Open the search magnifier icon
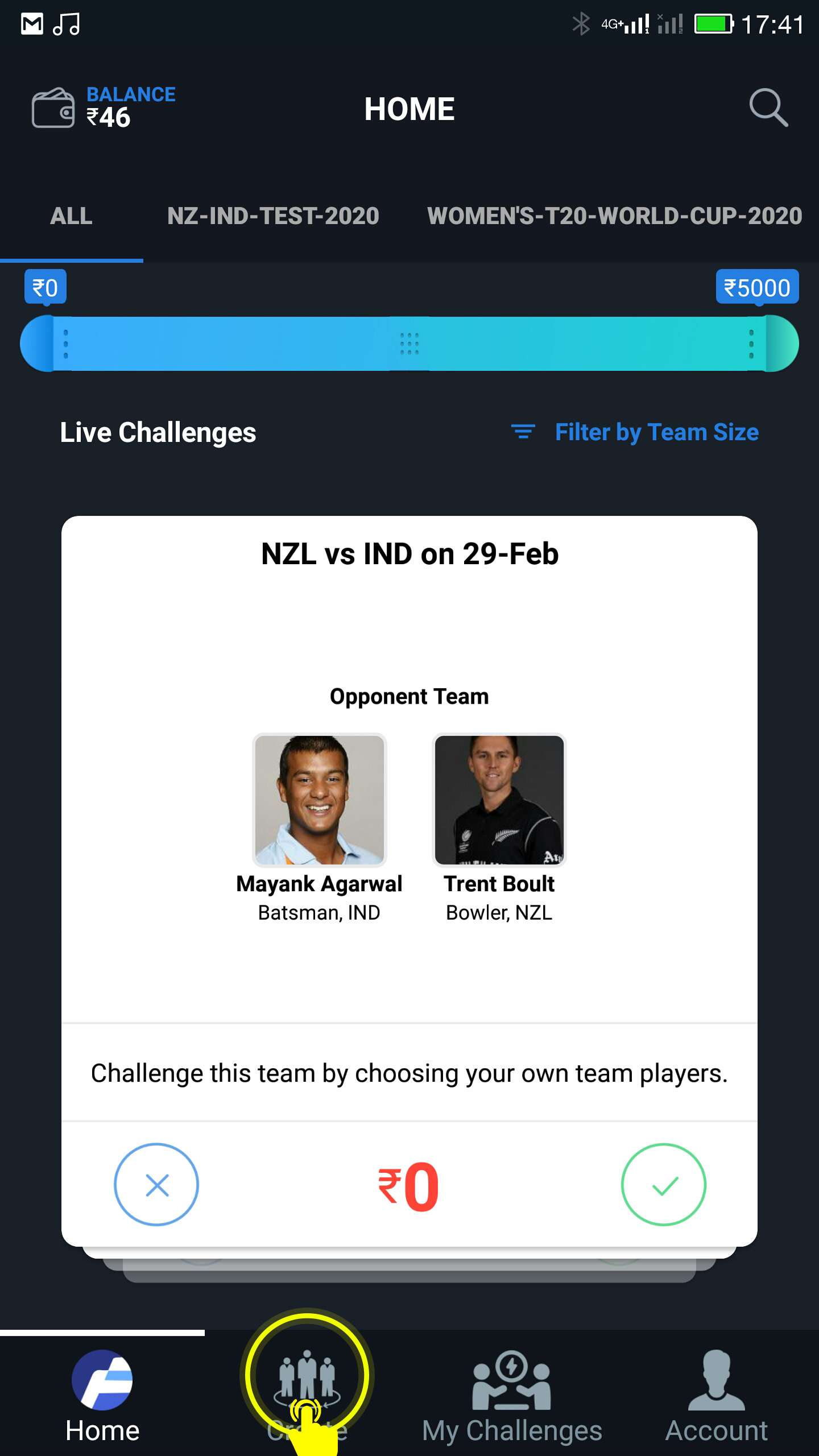 point(768,107)
